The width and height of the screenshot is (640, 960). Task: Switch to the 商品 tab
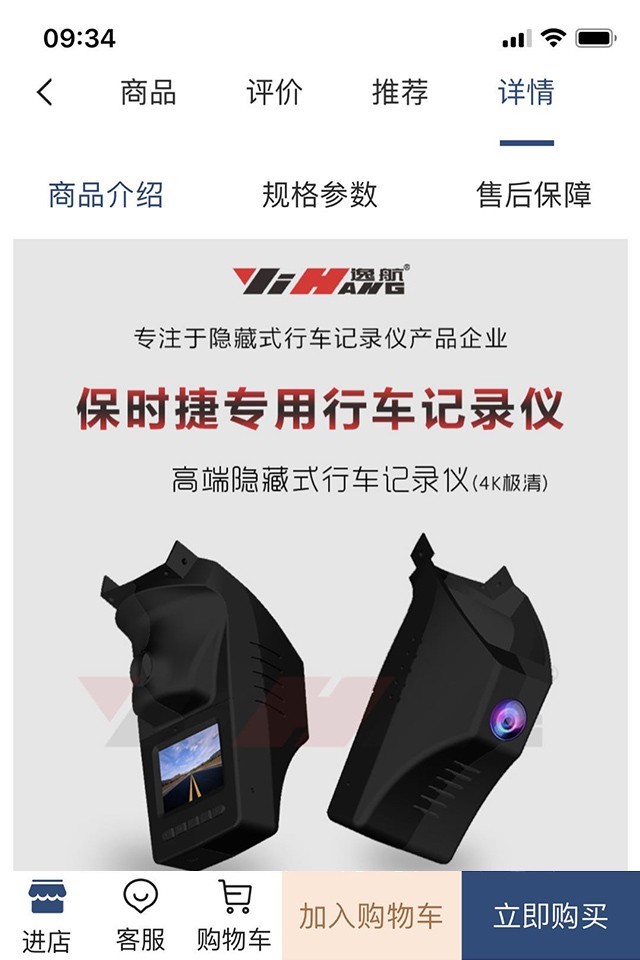[148, 92]
